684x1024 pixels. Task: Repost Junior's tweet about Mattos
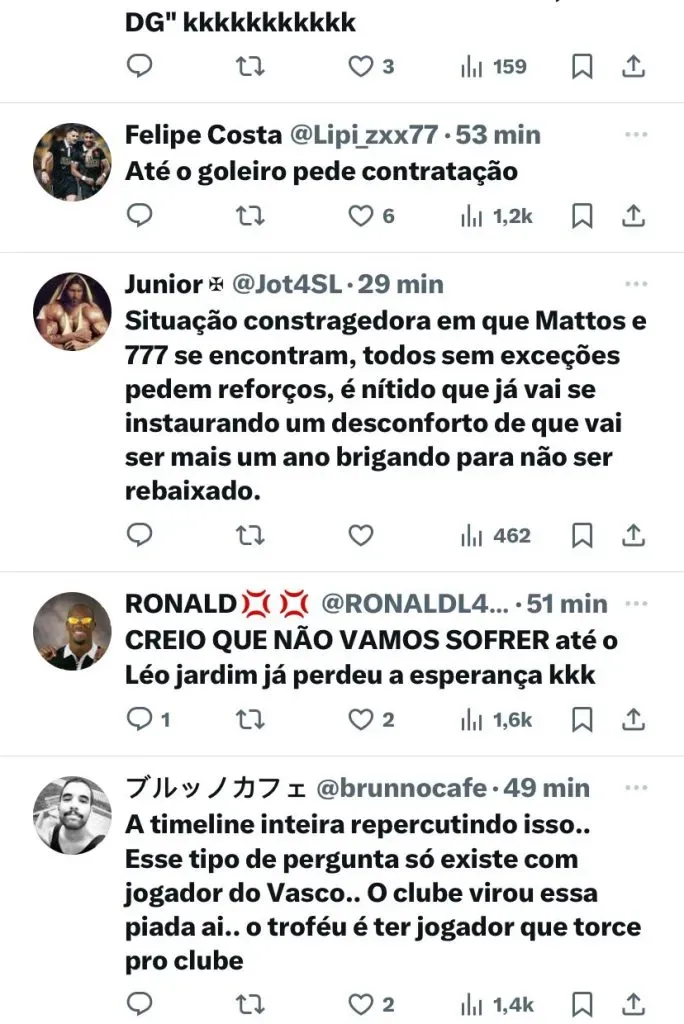[x=250, y=535]
